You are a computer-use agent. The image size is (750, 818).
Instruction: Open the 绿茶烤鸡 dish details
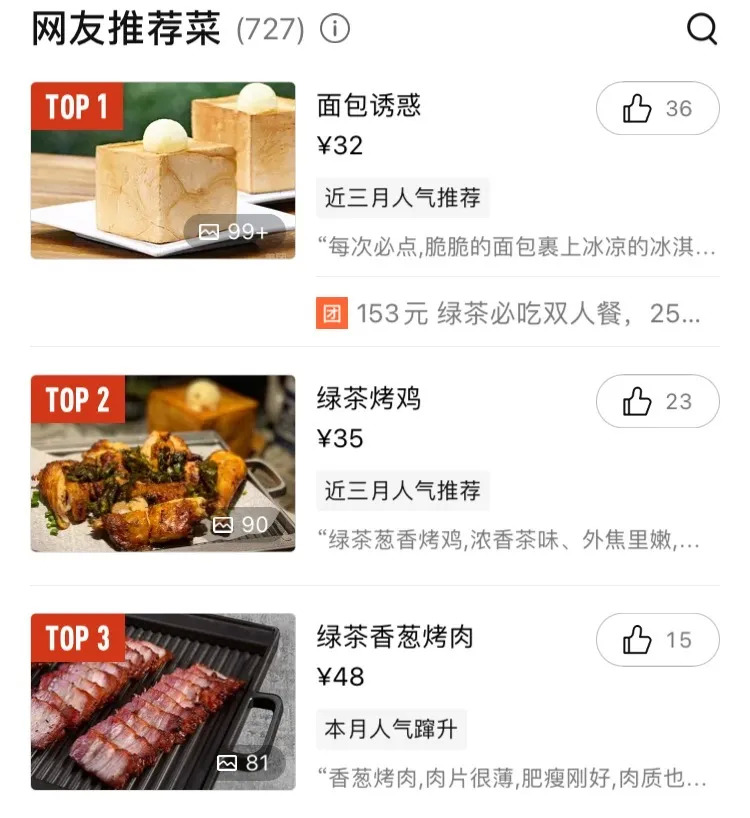[369, 399]
